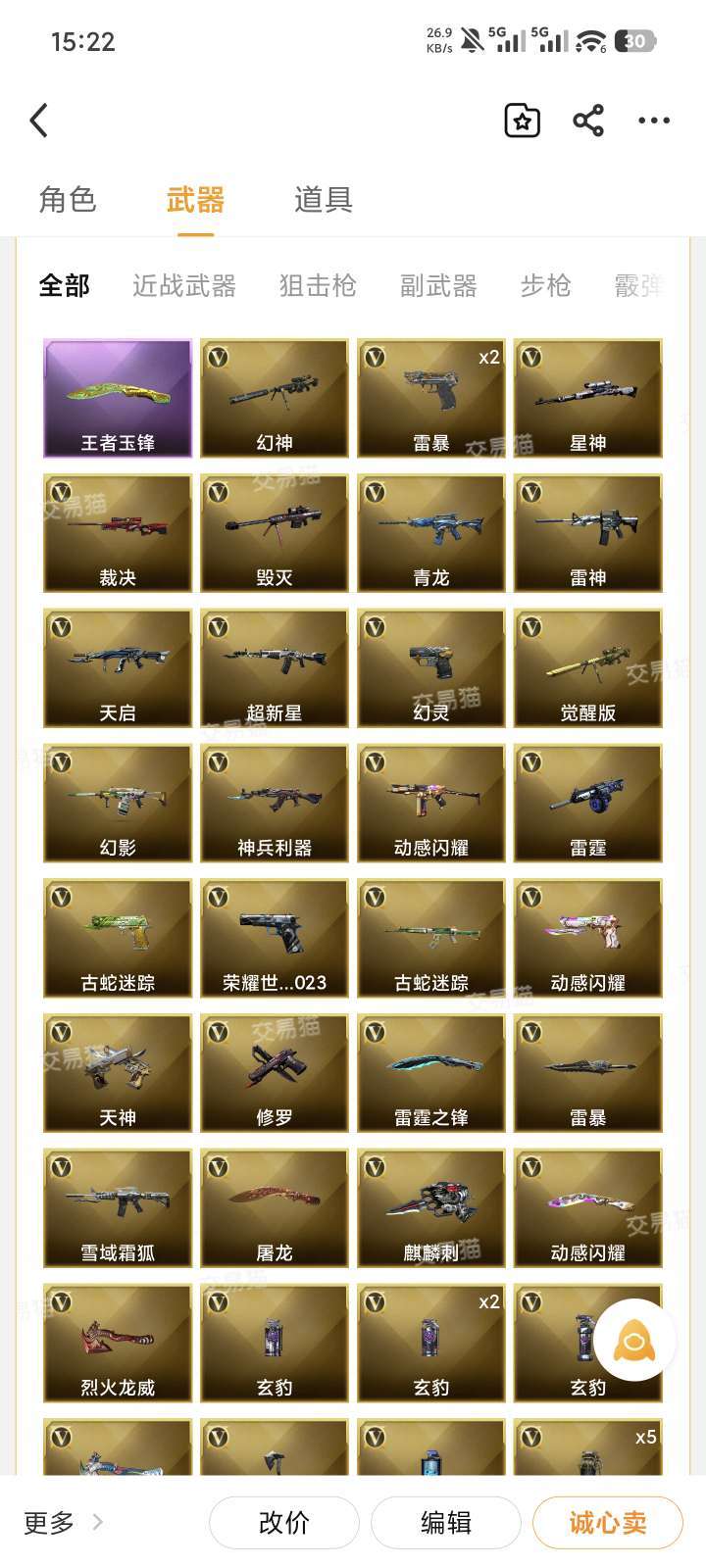The image size is (706, 1568).
Task: Tap the floating customer service mascot
Action: click(634, 1340)
